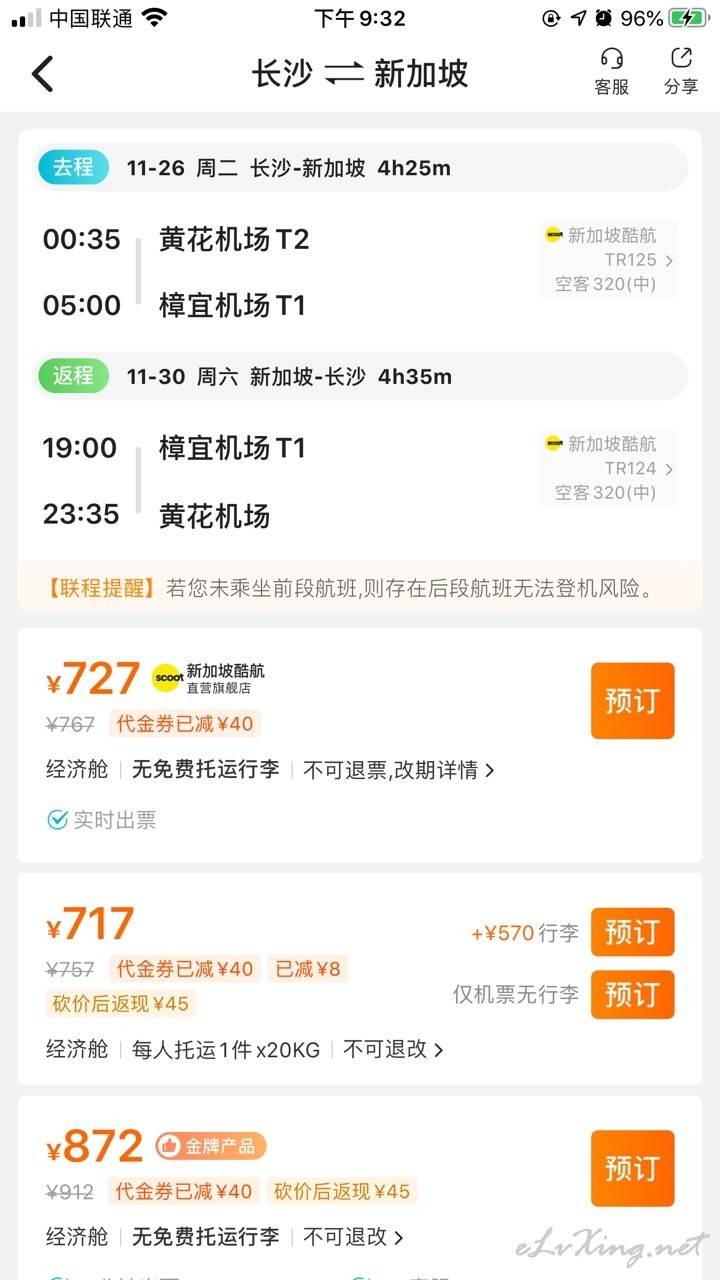
Task: Book 仅机票无行李 option
Action: click(632, 994)
